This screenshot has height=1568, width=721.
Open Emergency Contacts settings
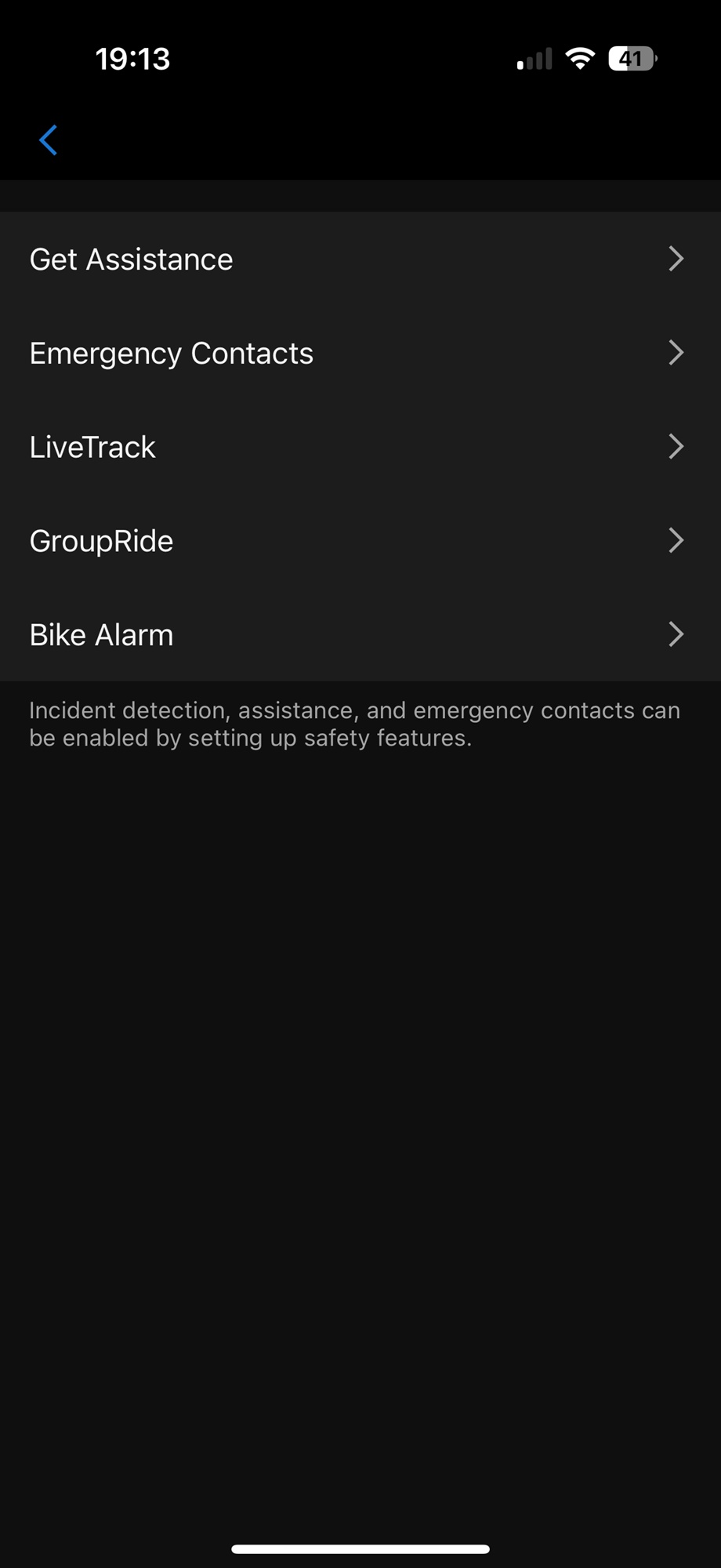point(360,353)
